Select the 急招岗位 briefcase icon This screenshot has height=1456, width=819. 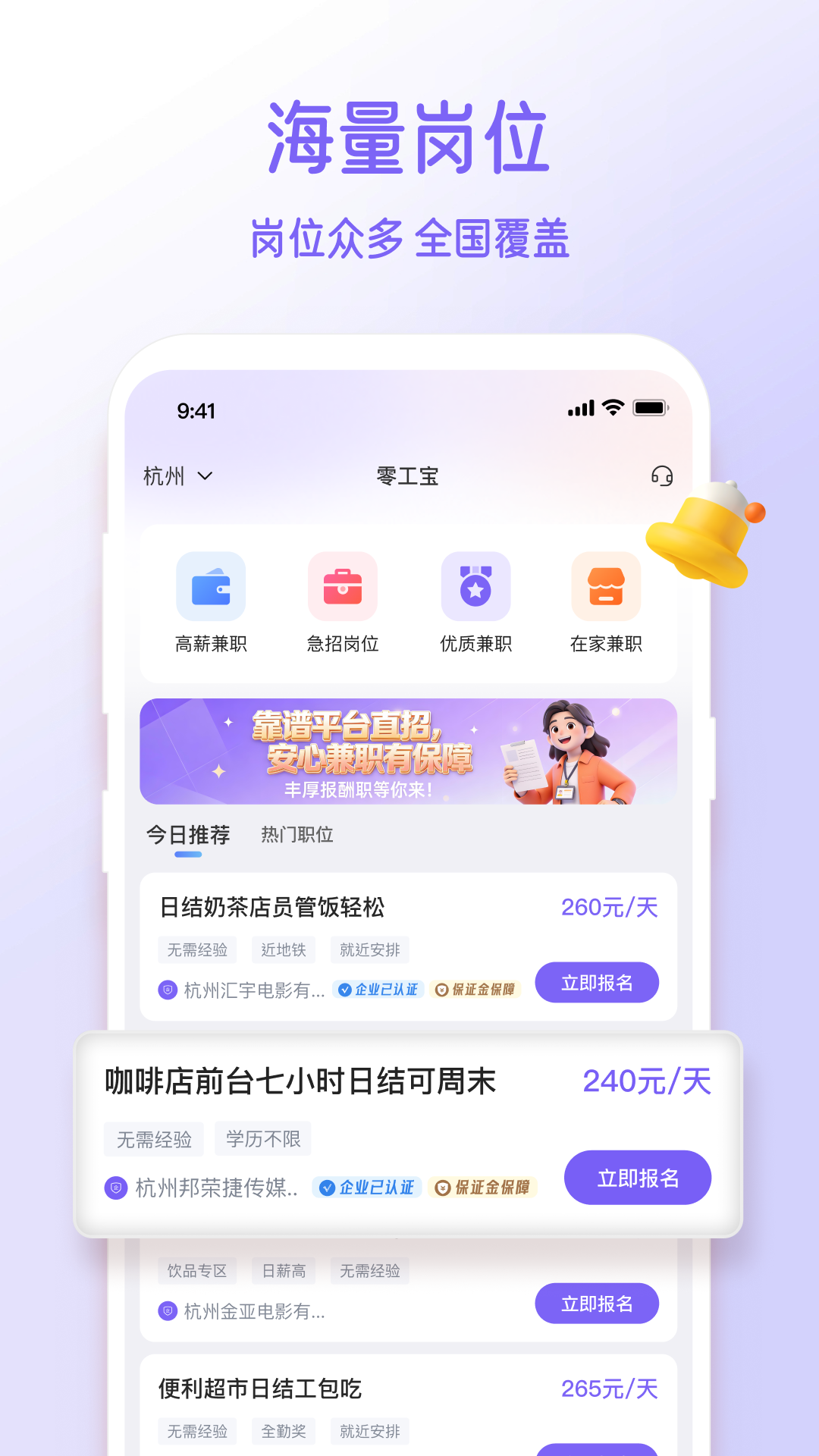(x=343, y=587)
